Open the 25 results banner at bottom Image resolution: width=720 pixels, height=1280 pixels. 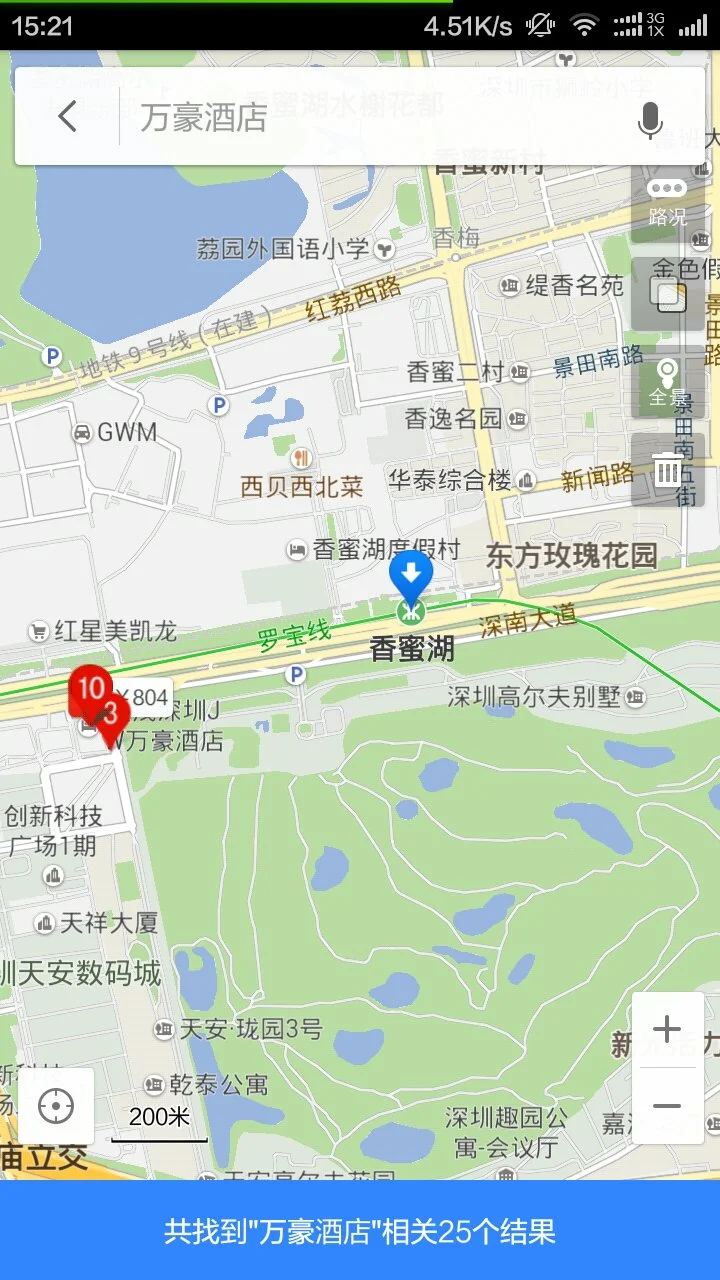[360, 1233]
